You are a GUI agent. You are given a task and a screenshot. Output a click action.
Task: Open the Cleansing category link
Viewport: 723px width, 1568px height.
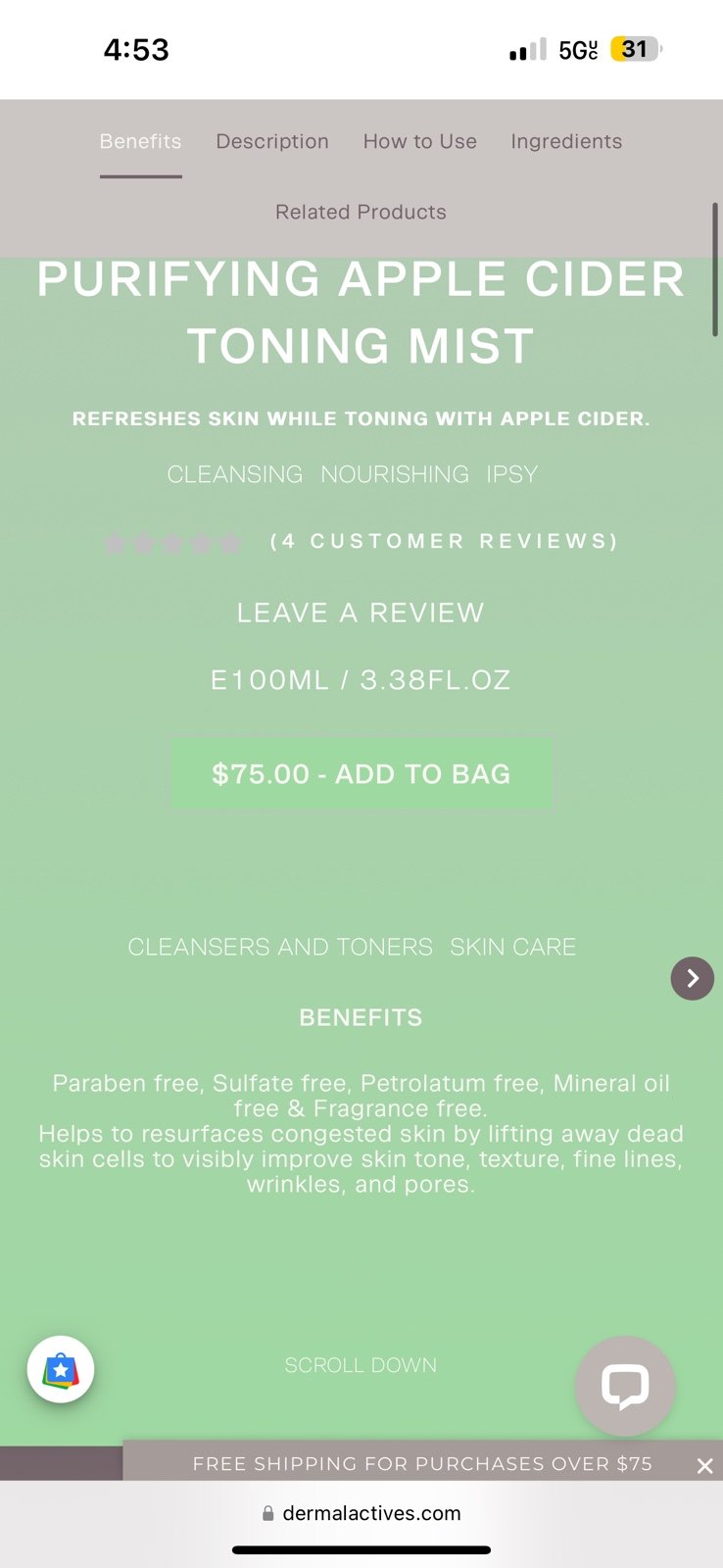pyautogui.click(x=235, y=474)
